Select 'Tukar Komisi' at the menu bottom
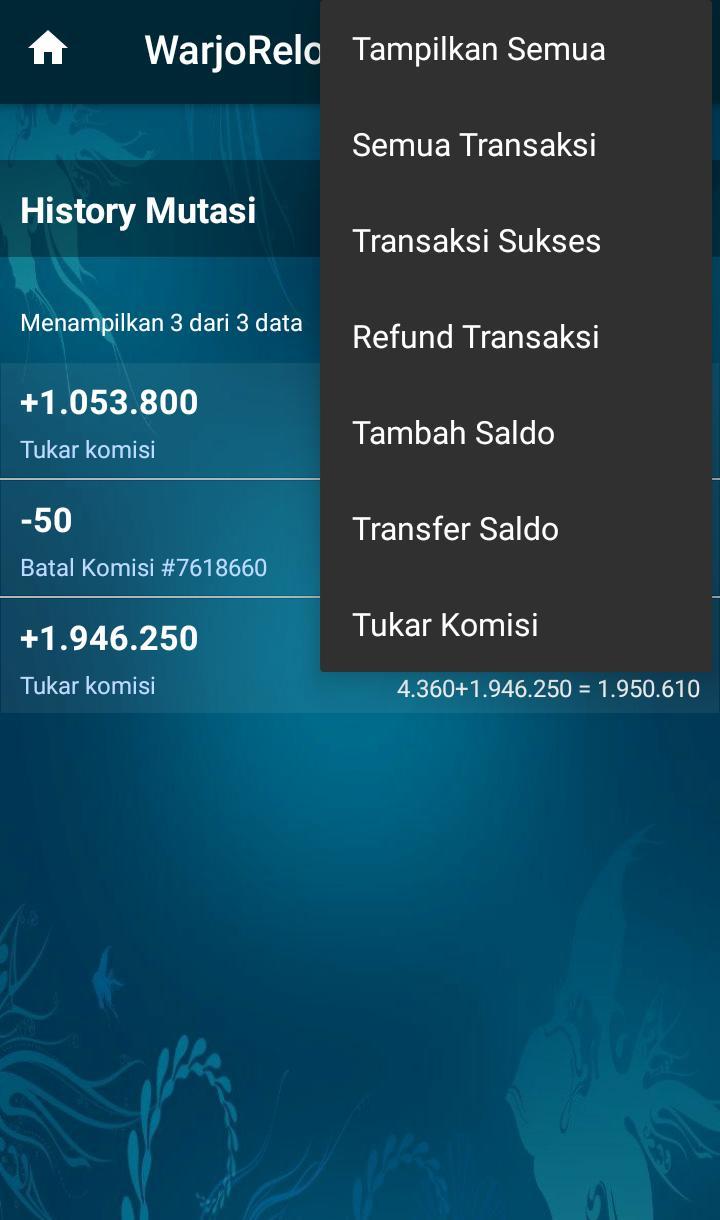 [445, 624]
